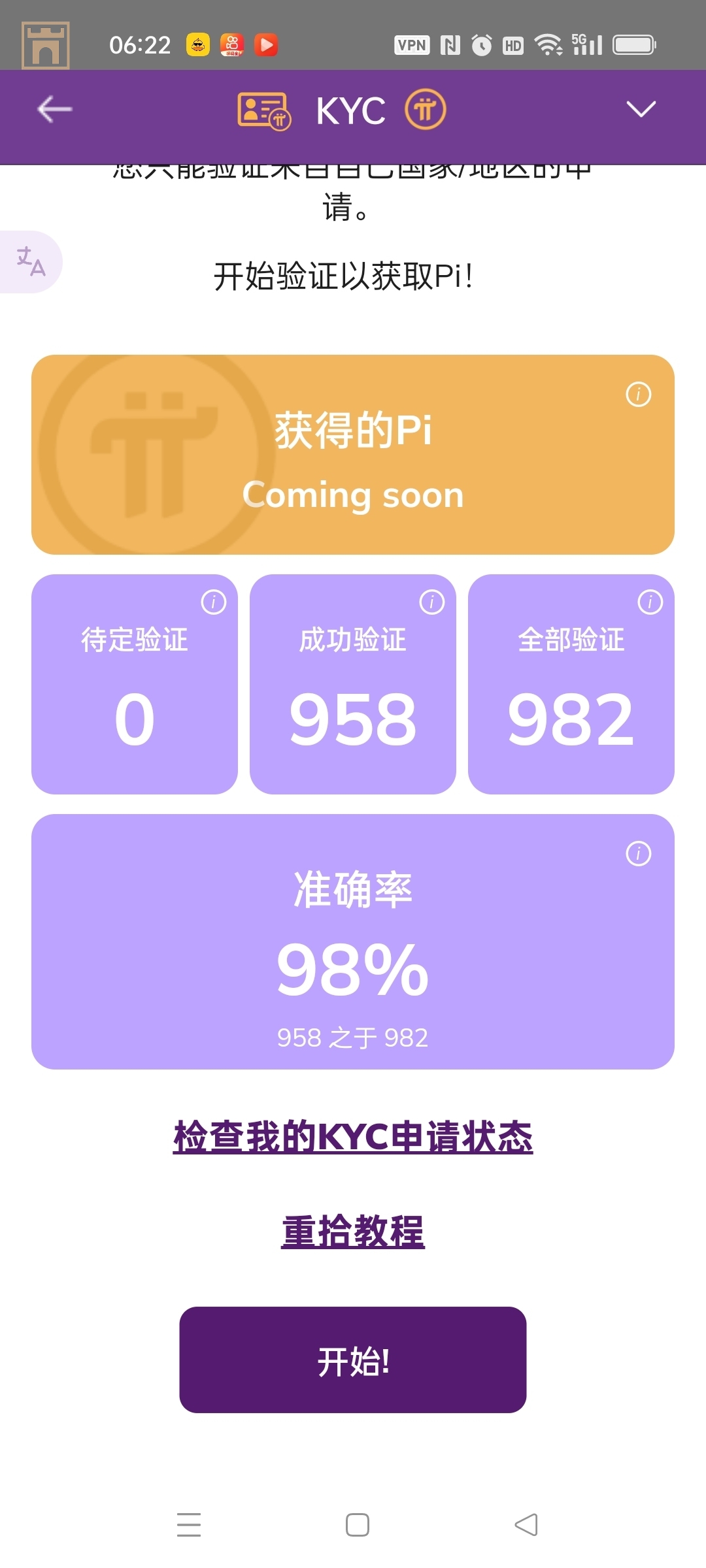Show info for 准确率 card
Image resolution: width=706 pixels, height=1568 pixels.
638,853
